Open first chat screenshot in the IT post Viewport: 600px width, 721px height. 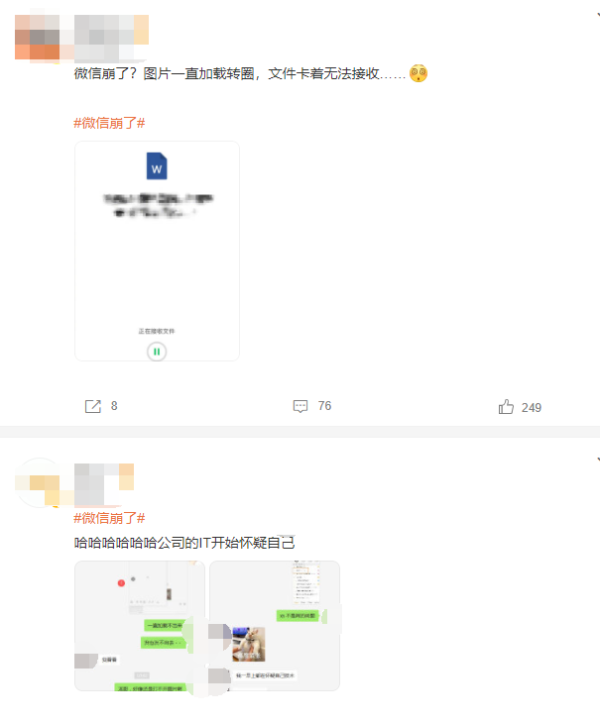pyautogui.click(x=139, y=625)
